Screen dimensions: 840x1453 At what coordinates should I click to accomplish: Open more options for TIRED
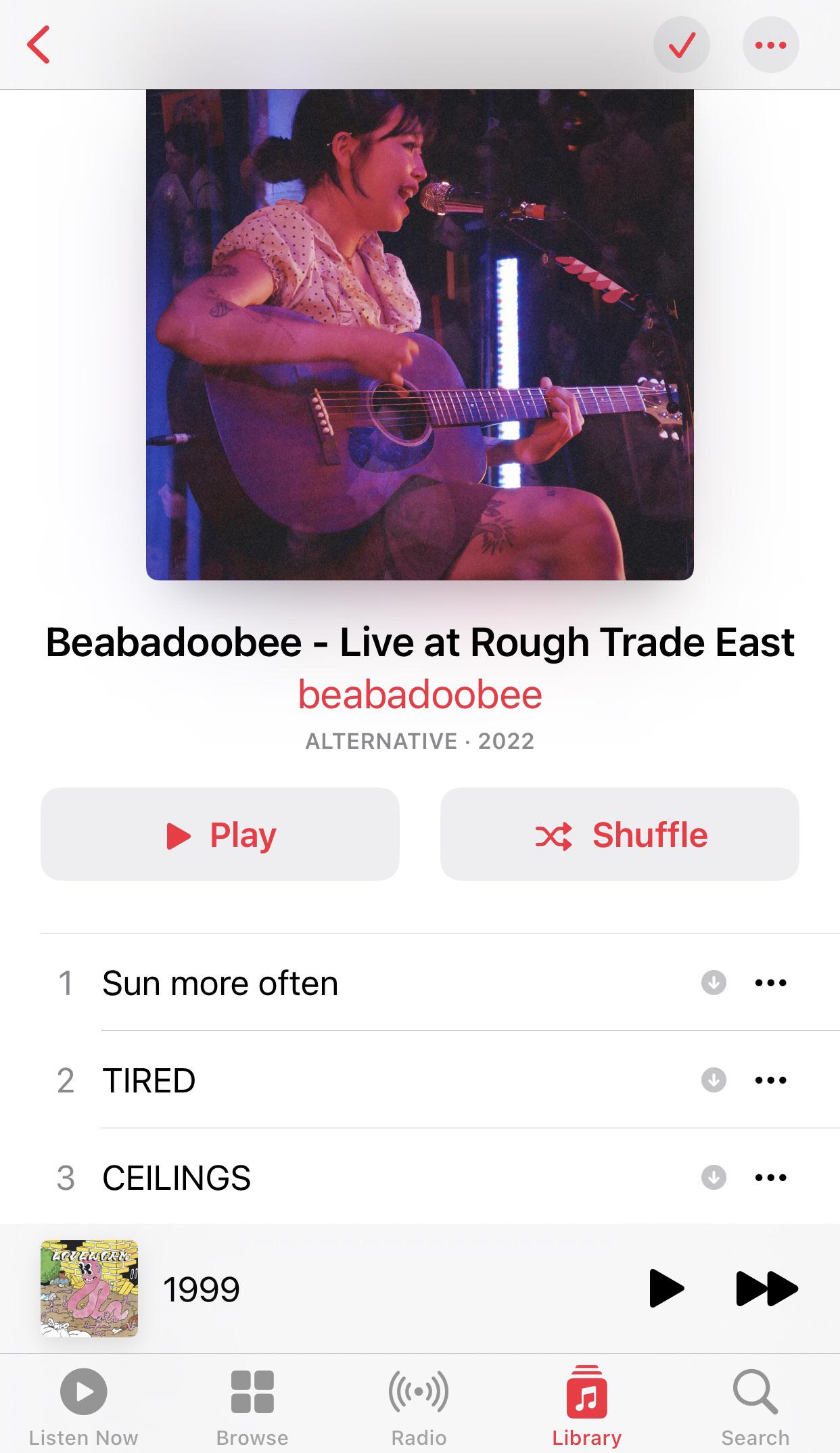770,1080
